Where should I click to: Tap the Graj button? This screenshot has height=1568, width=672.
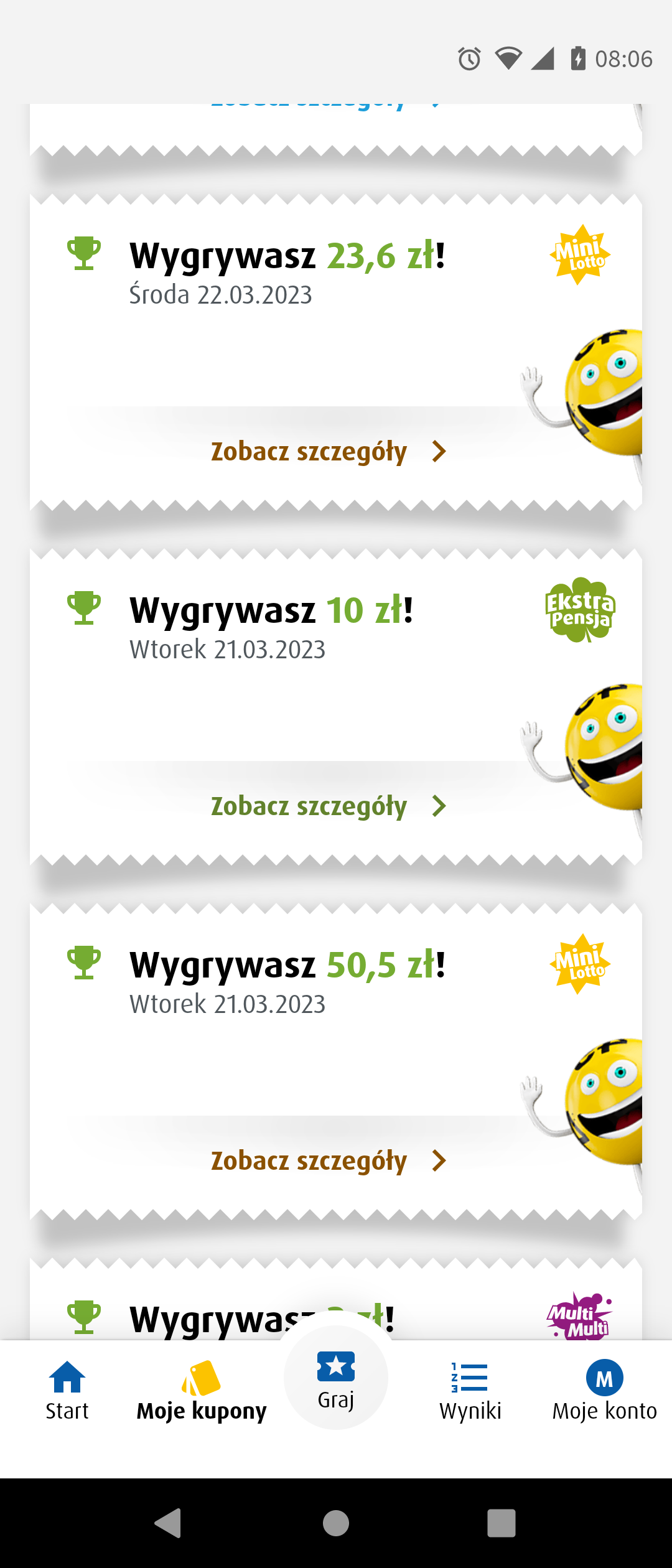click(x=336, y=1379)
